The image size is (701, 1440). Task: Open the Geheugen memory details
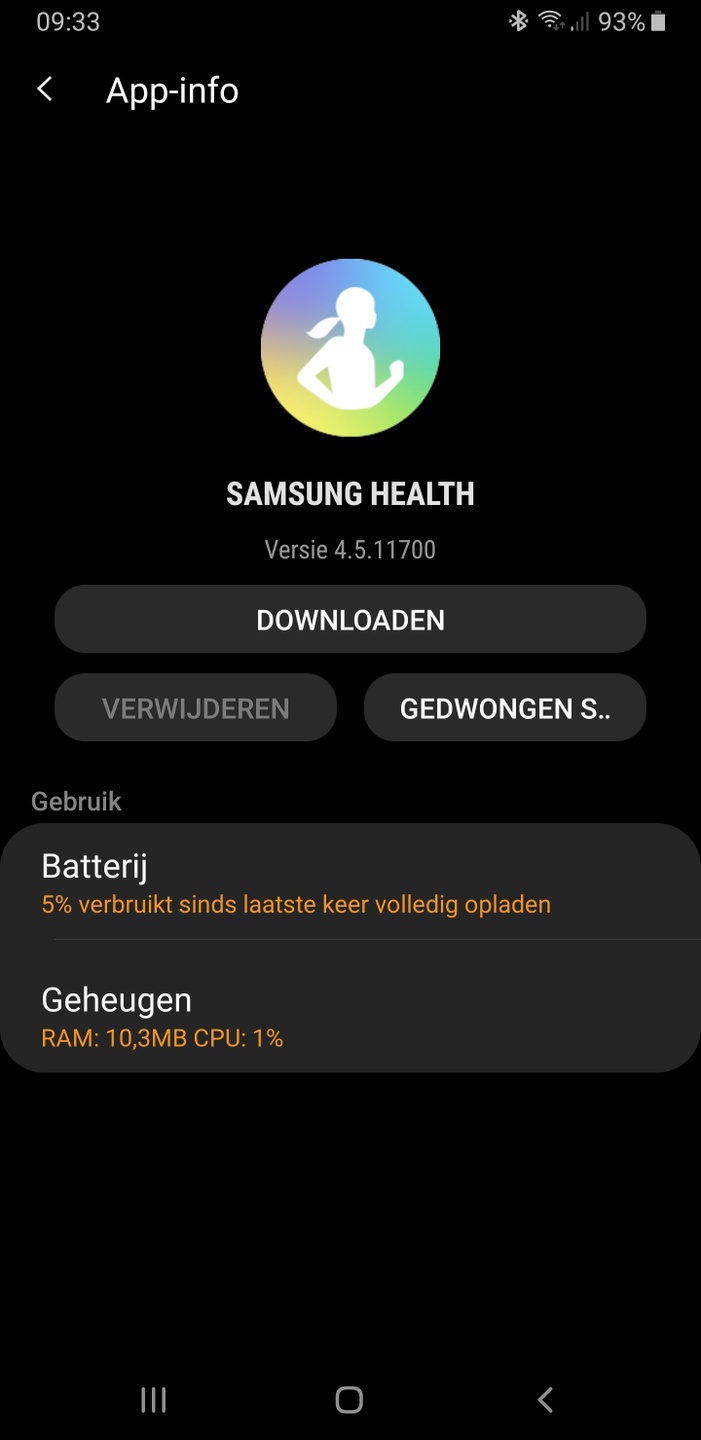[x=350, y=1017]
